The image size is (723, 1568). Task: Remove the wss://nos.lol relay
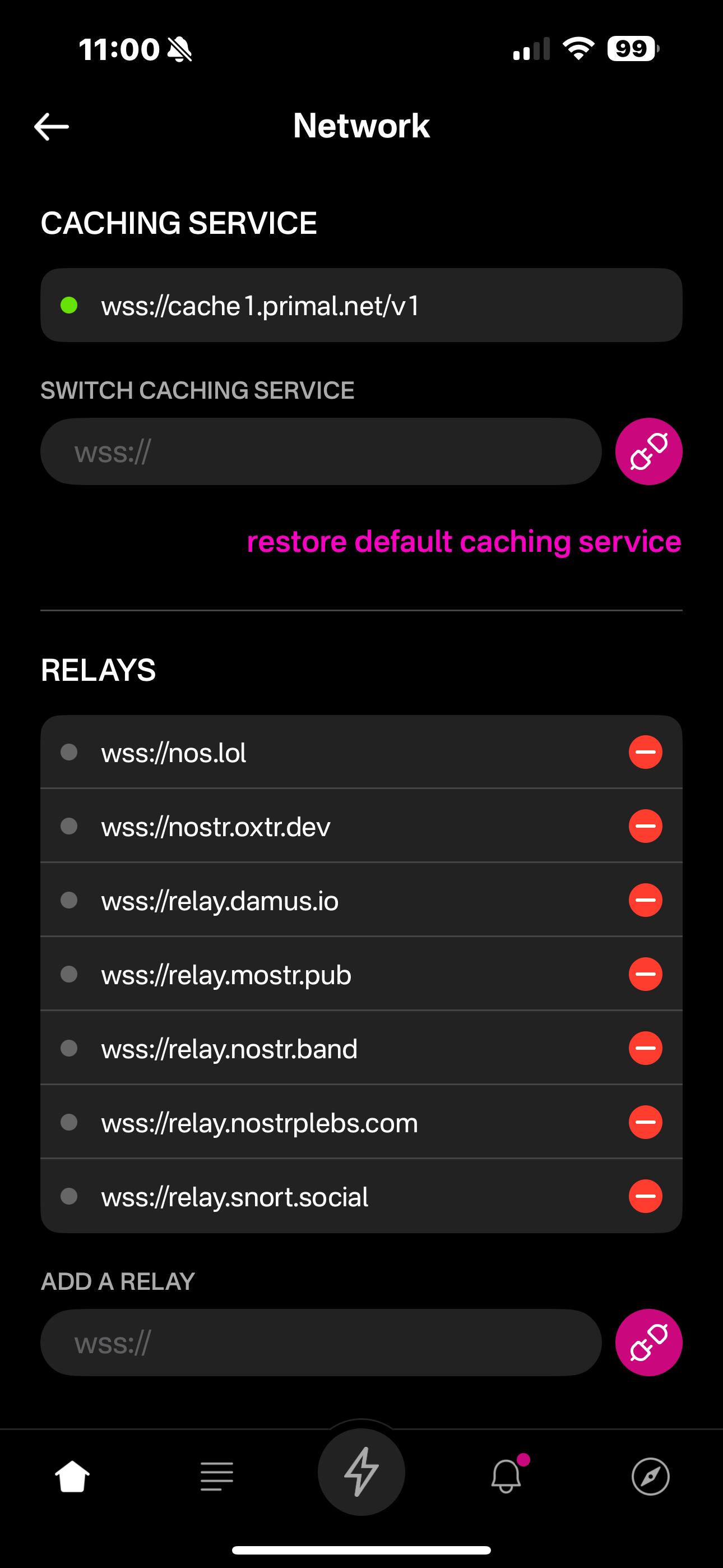(x=645, y=753)
